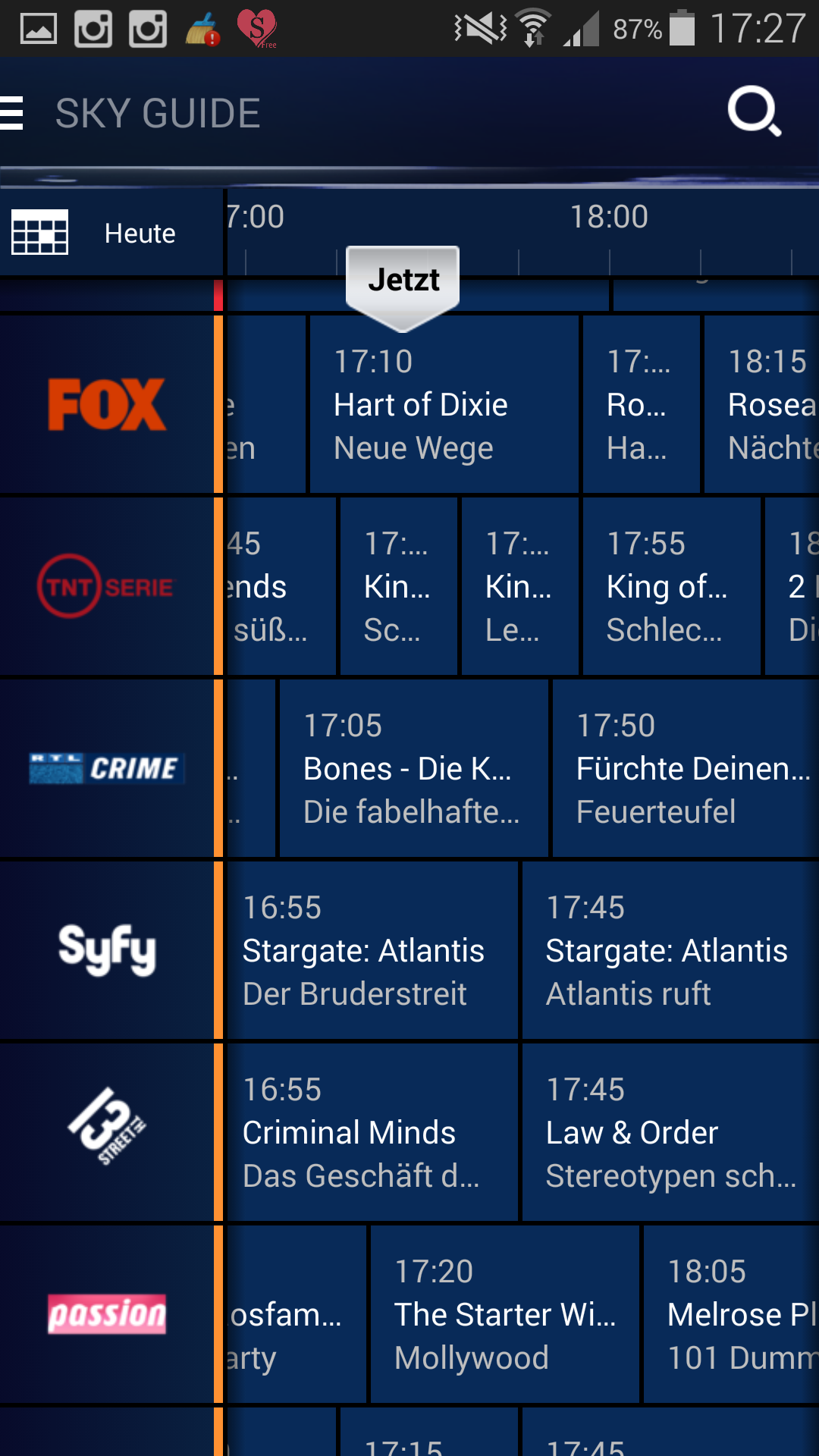Image resolution: width=819 pixels, height=1456 pixels.
Task: Select the FOX channel logo
Action: [107, 404]
